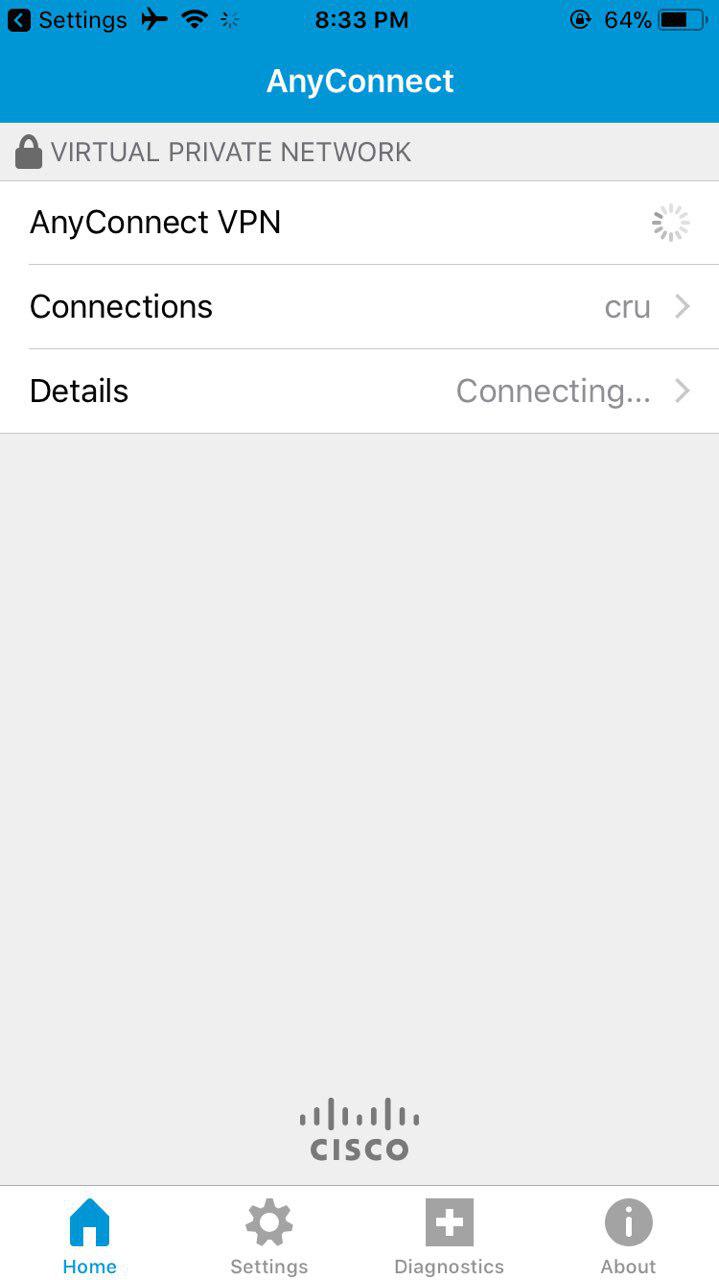
Task: Open the Connections row showing cru
Action: 359,307
